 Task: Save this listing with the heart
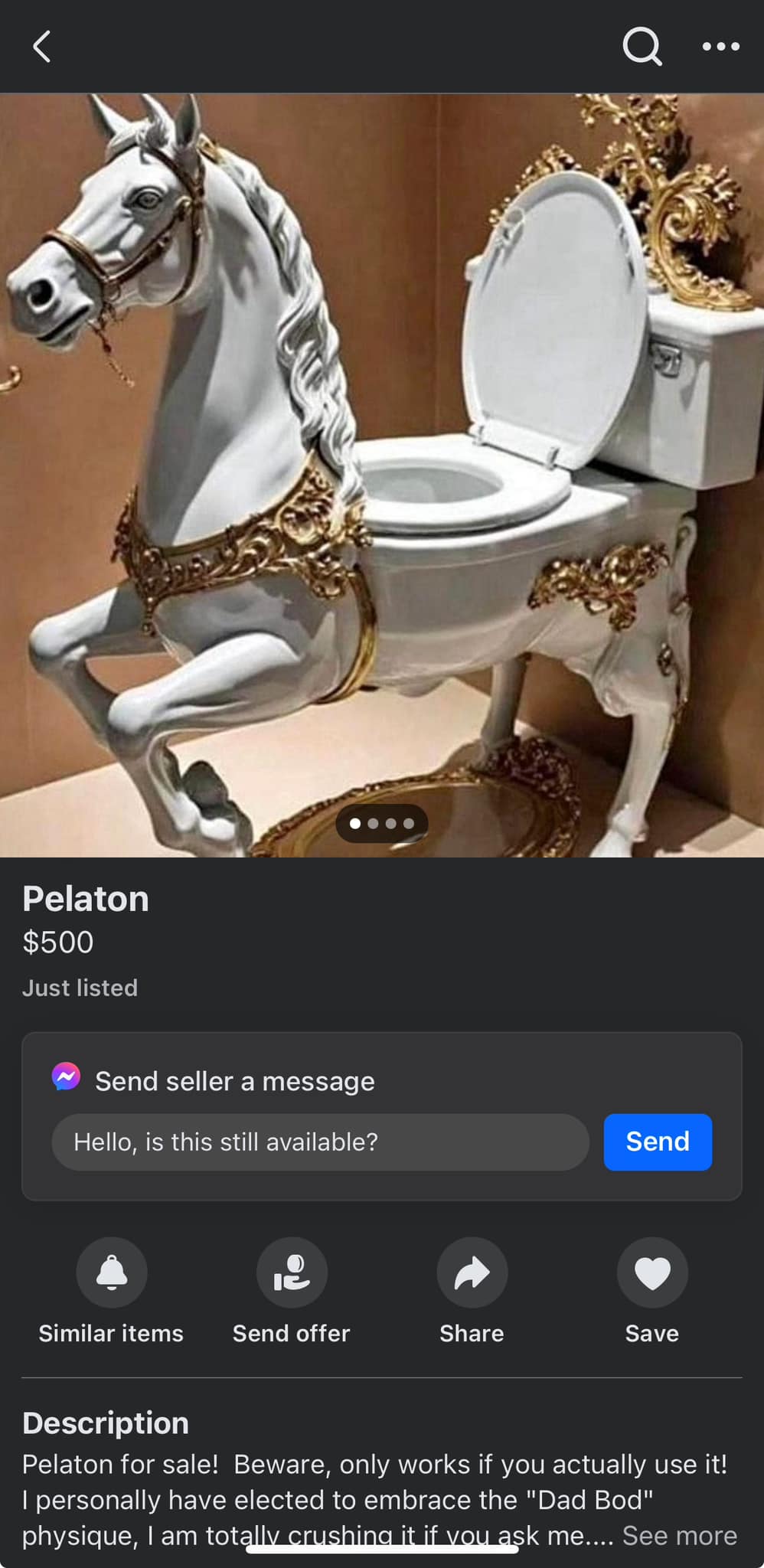[652, 1272]
